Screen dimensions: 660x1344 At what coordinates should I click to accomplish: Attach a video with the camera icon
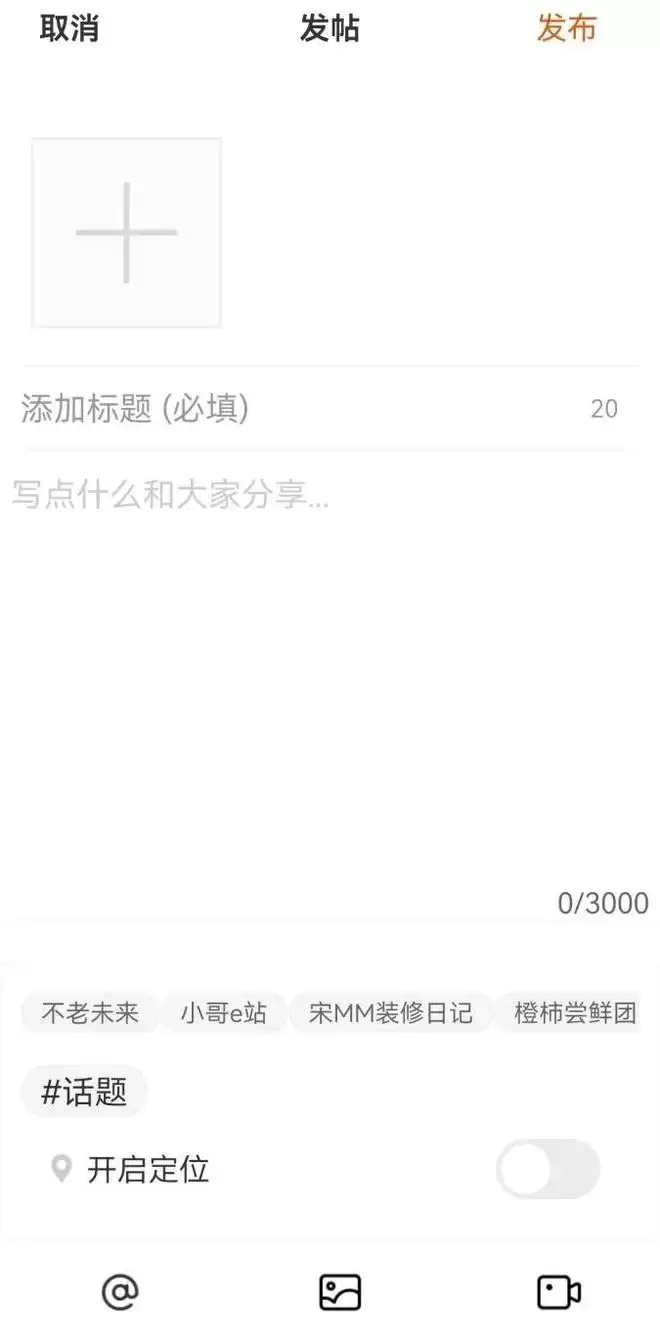(559, 1292)
